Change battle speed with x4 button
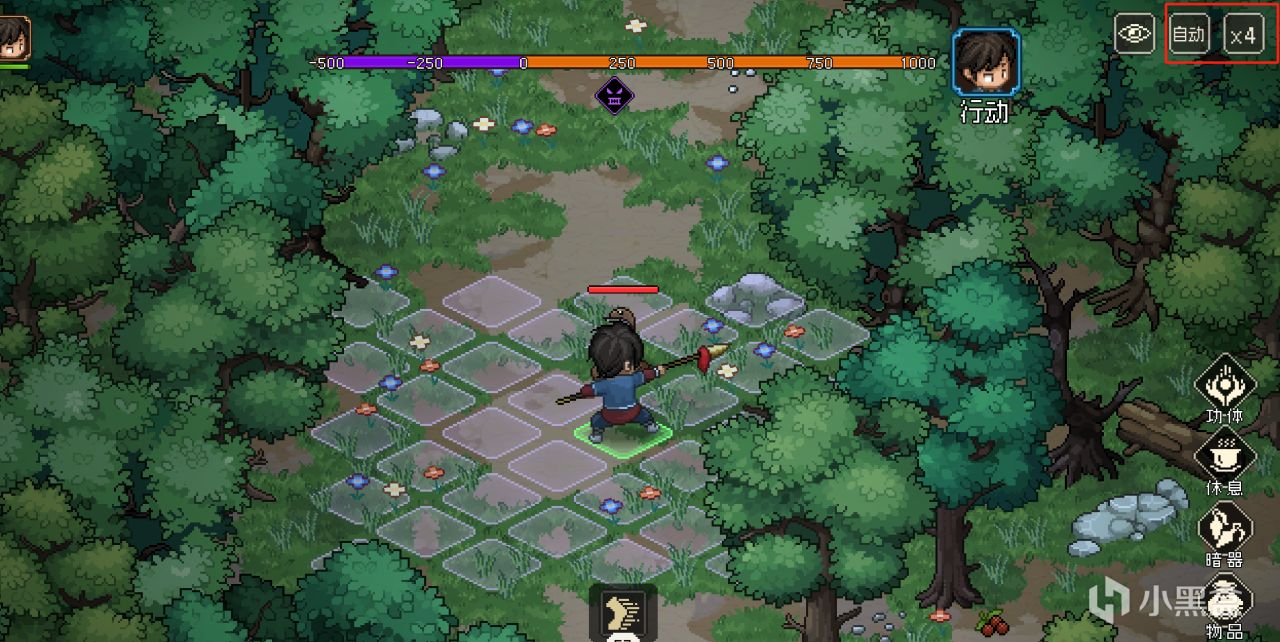Screen dimensions: 1280x642 point(1243,35)
